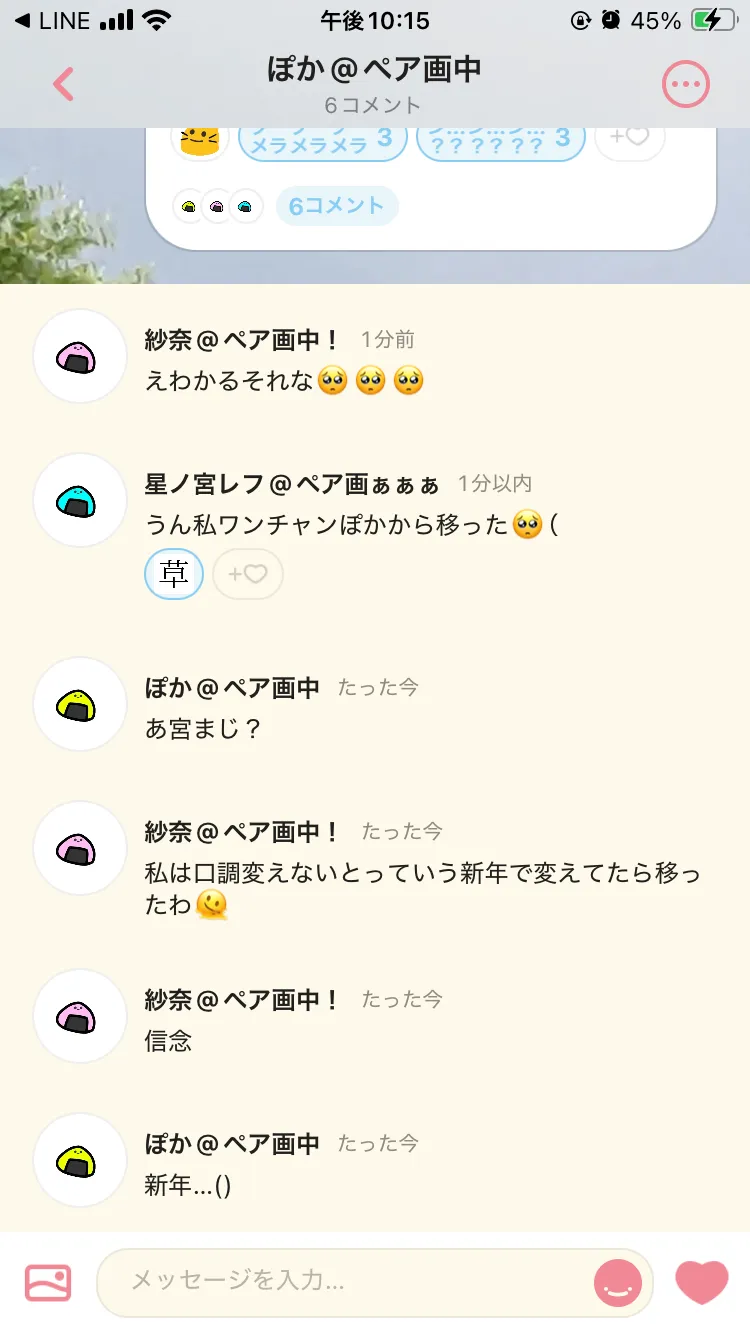Screen dimensions: 750x1334
Task: Add a reaction to 星ノ宮レフ's comment
Action: (x=248, y=574)
